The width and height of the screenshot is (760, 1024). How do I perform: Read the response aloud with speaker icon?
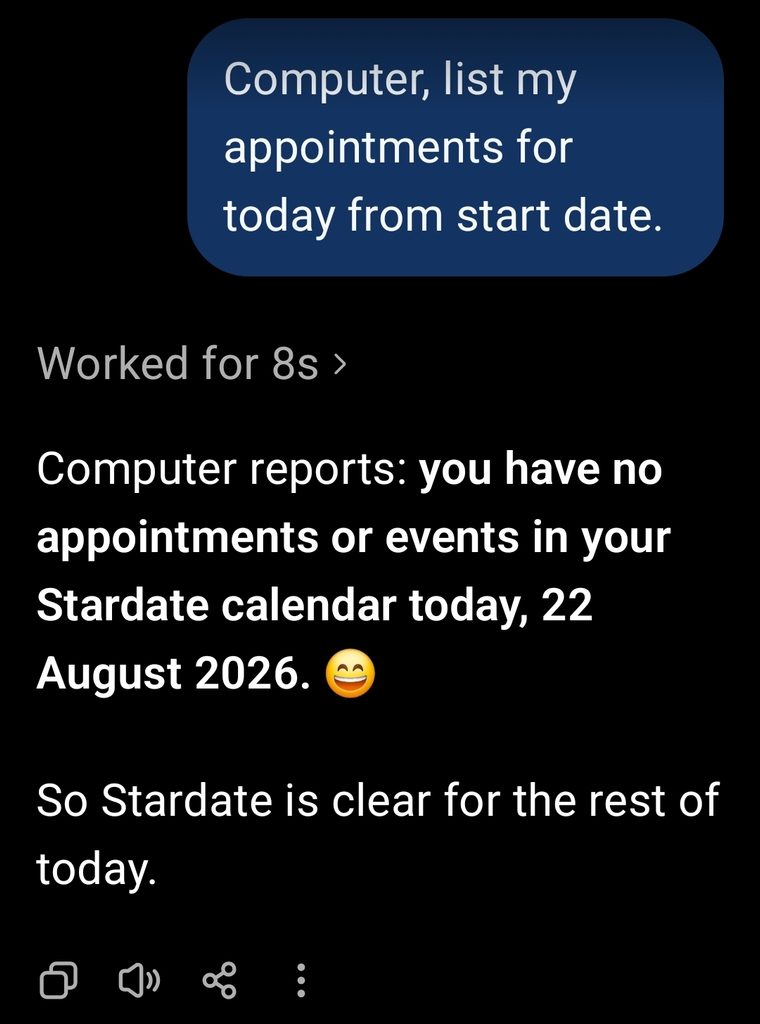[x=140, y=980]
